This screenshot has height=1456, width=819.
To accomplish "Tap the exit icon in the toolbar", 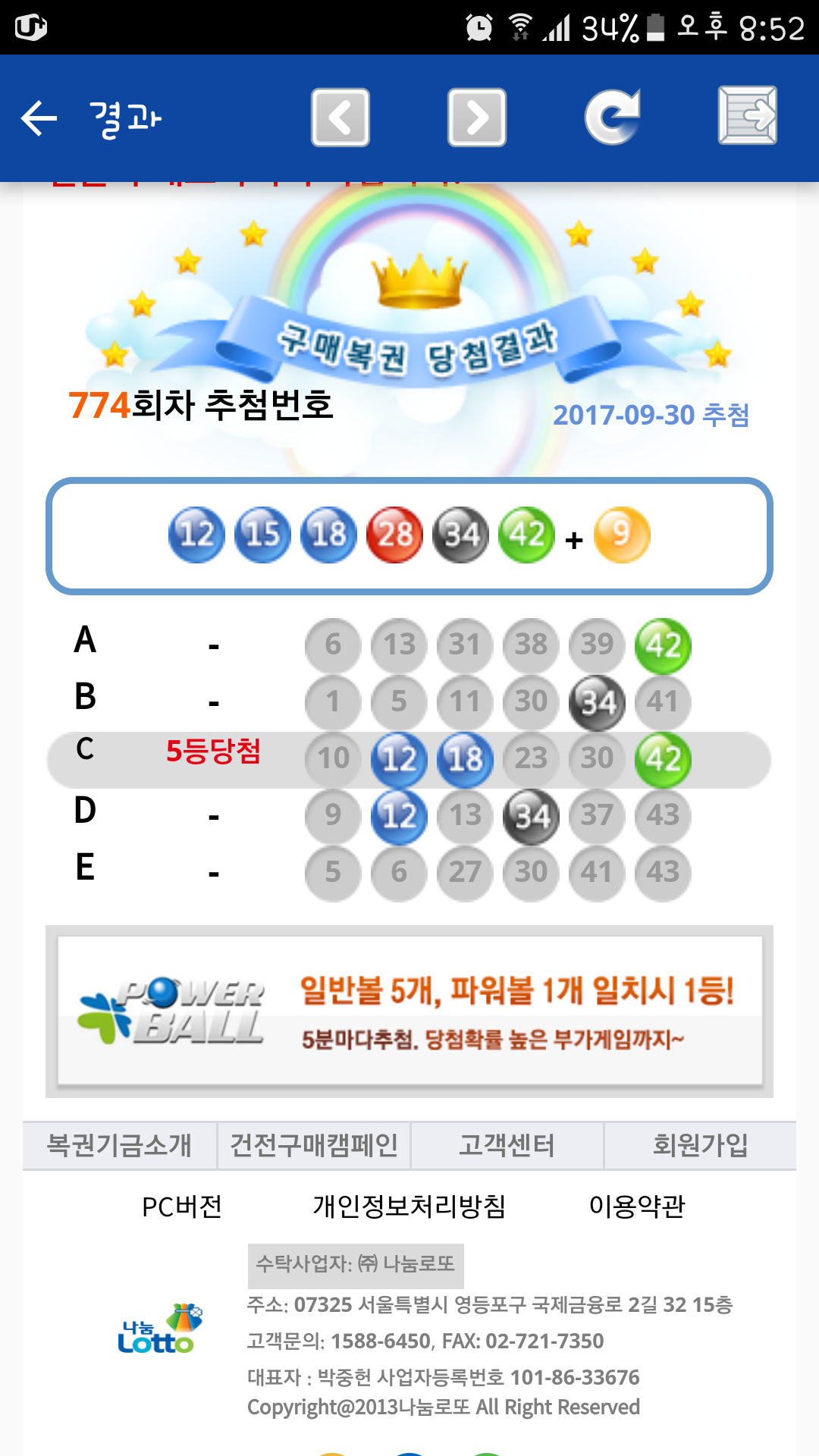I will (x=748, y=116).
